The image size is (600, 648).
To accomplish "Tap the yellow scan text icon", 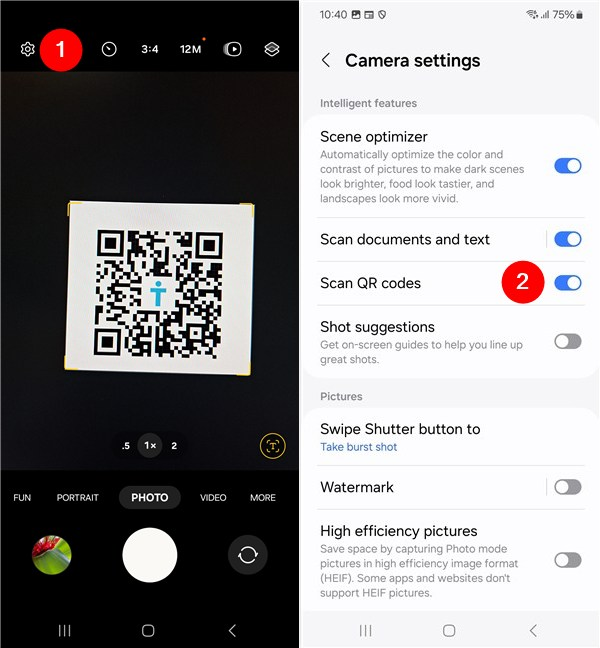I will click(x=271, y=446).
